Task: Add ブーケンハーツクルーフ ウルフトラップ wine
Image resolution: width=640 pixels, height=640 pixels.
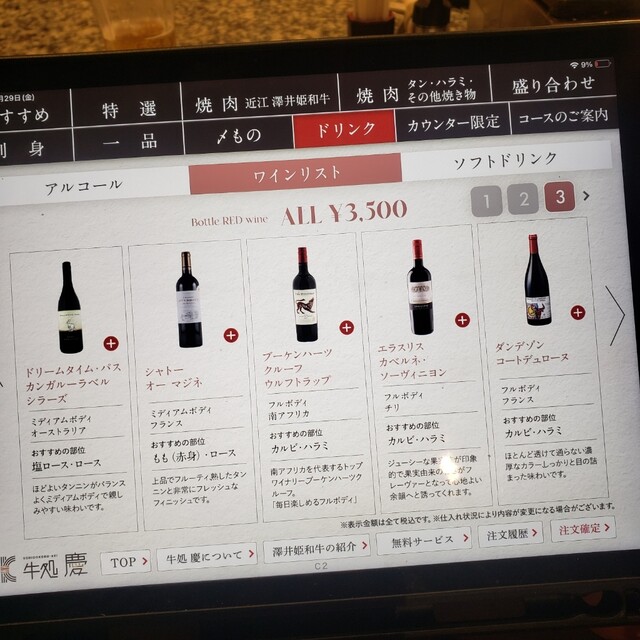Action: click(x=347, y=328)
